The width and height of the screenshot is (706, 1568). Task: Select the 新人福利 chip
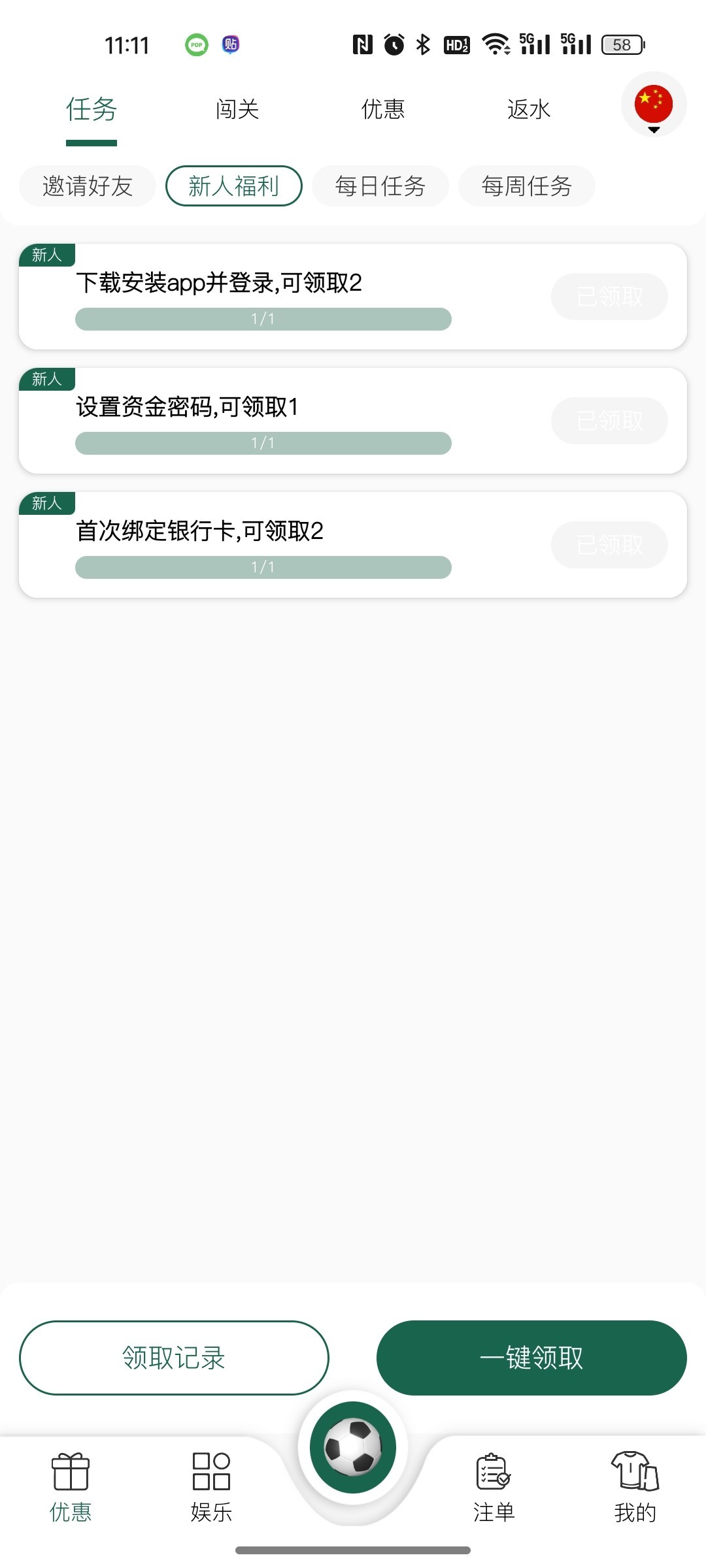click(x=234, y=186)
